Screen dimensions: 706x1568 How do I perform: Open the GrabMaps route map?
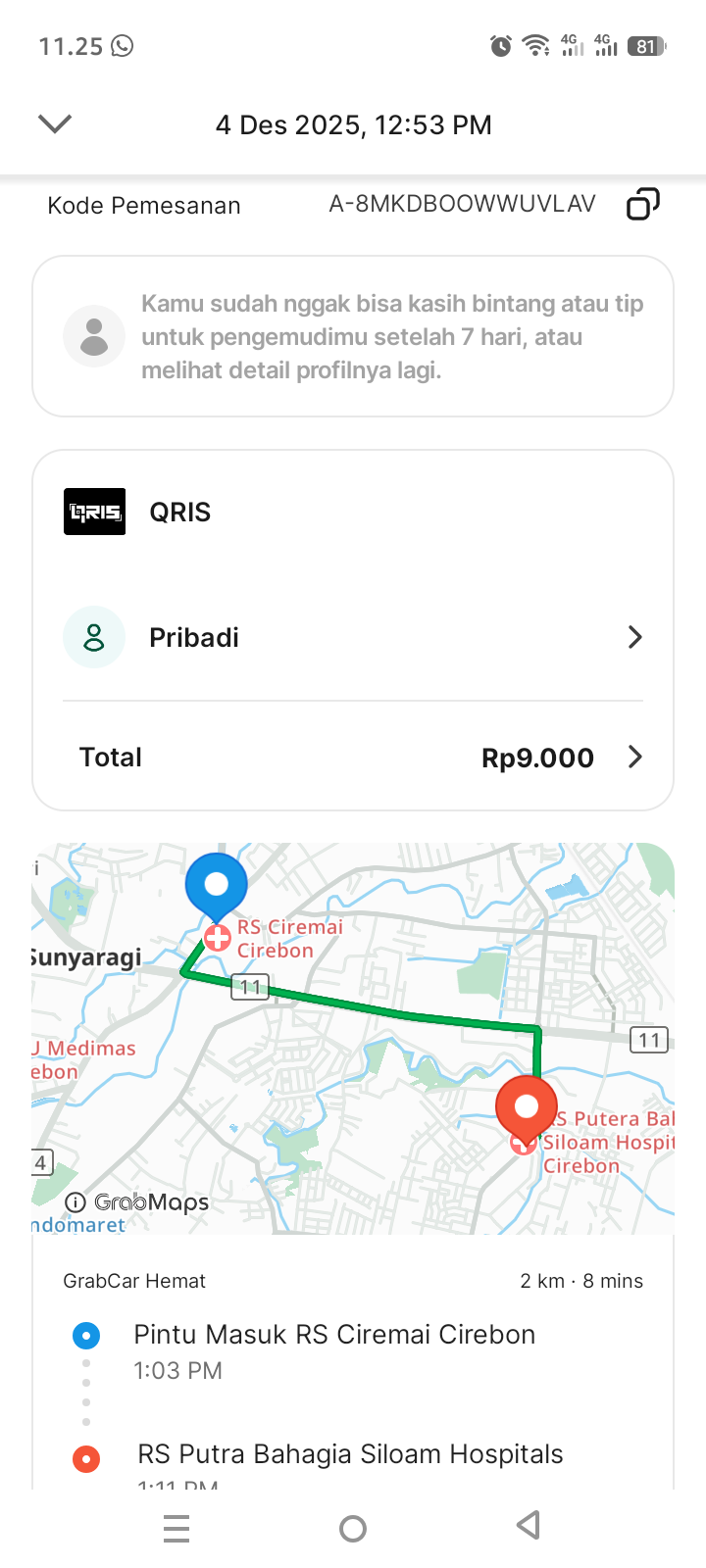click(x=353, y=1039)
